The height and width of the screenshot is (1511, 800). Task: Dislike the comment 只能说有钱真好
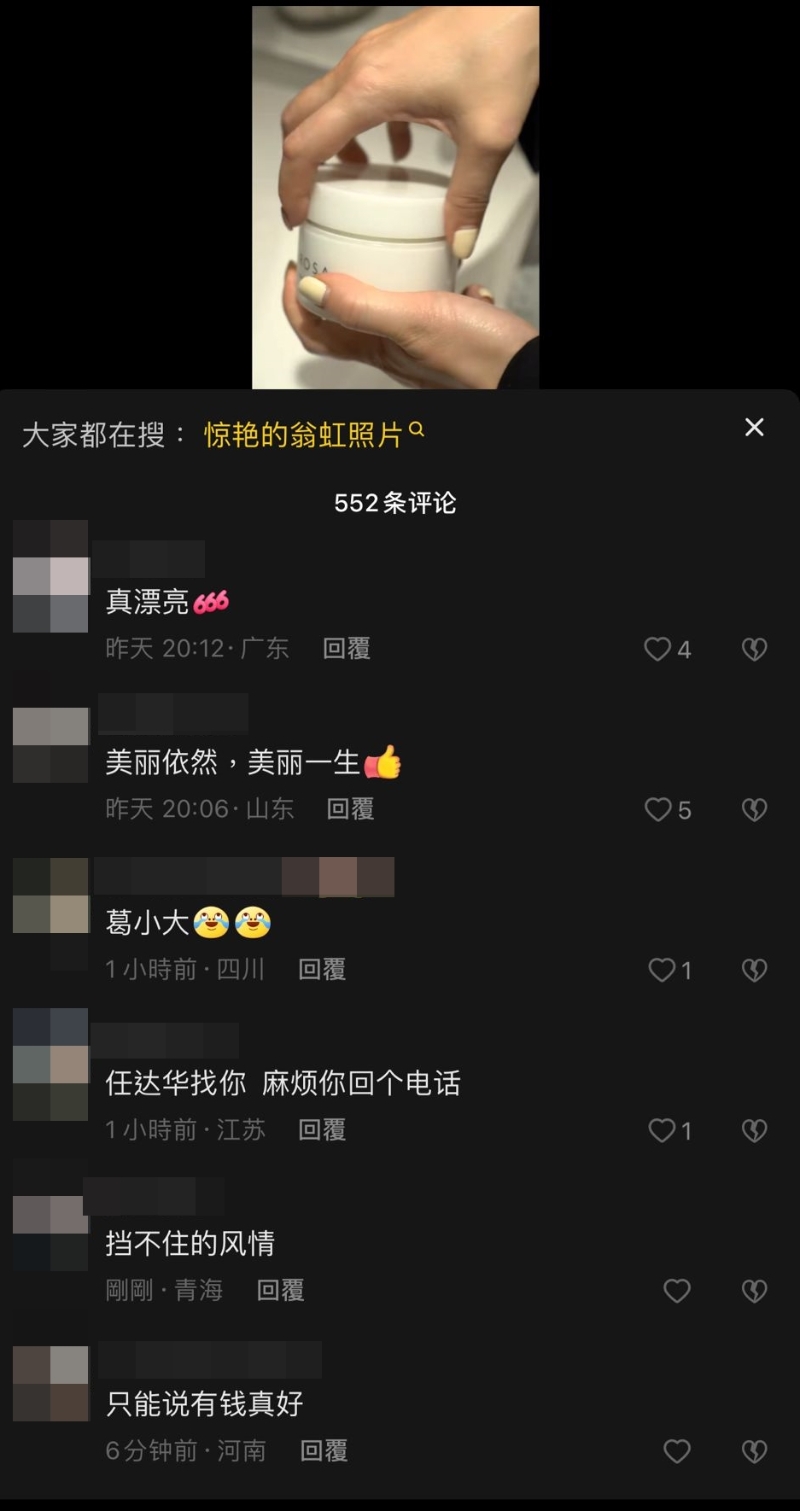(754, 1451)
